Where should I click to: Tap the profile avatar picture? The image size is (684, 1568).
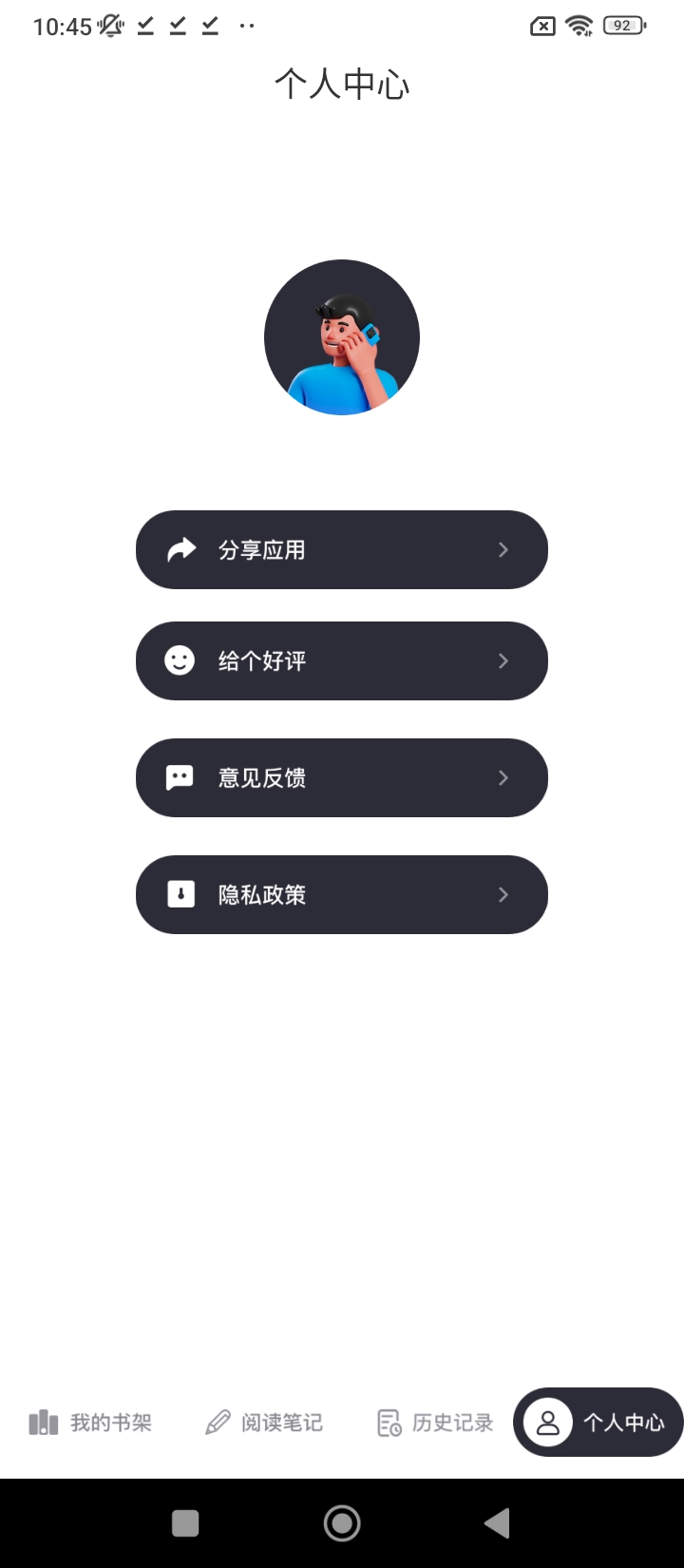[342, 337]
